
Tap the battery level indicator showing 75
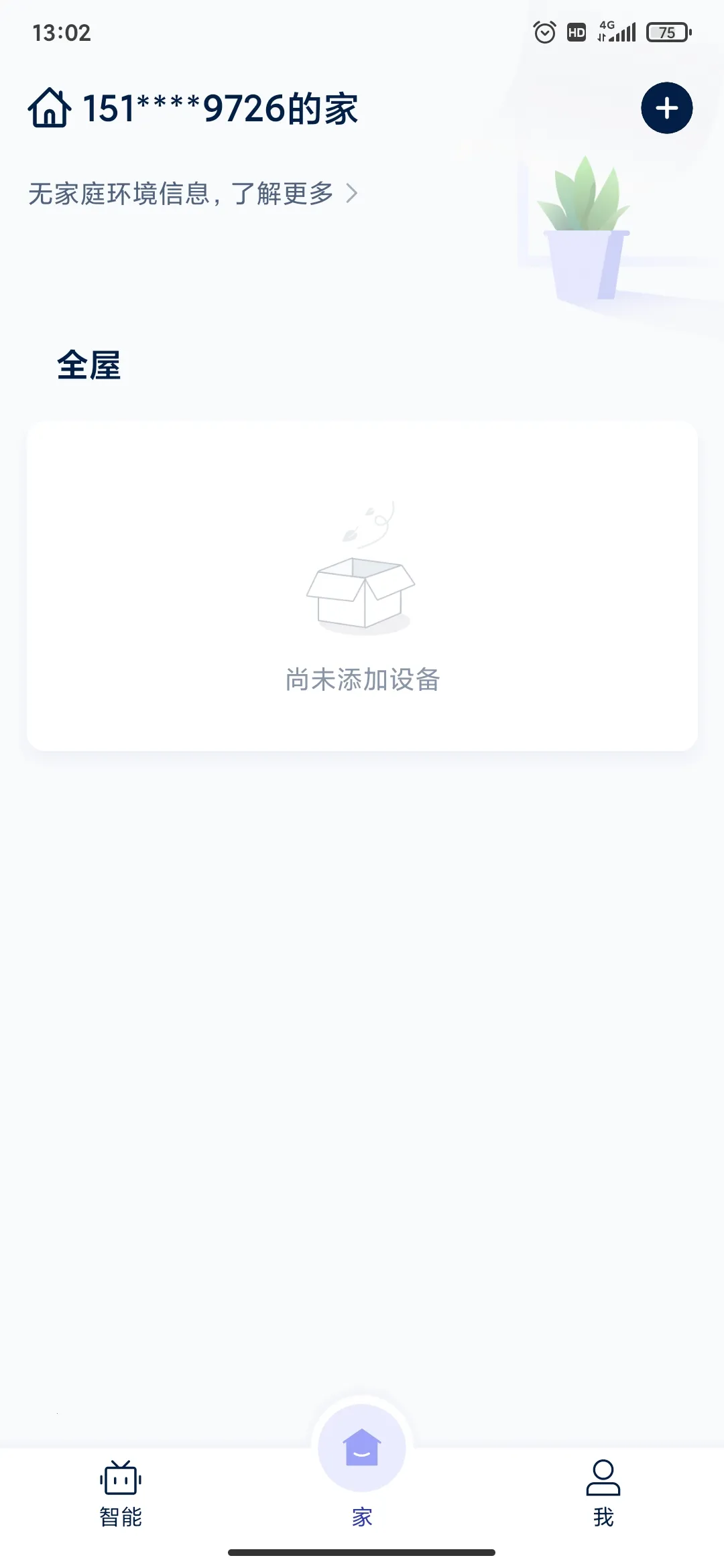pos(668,31)
